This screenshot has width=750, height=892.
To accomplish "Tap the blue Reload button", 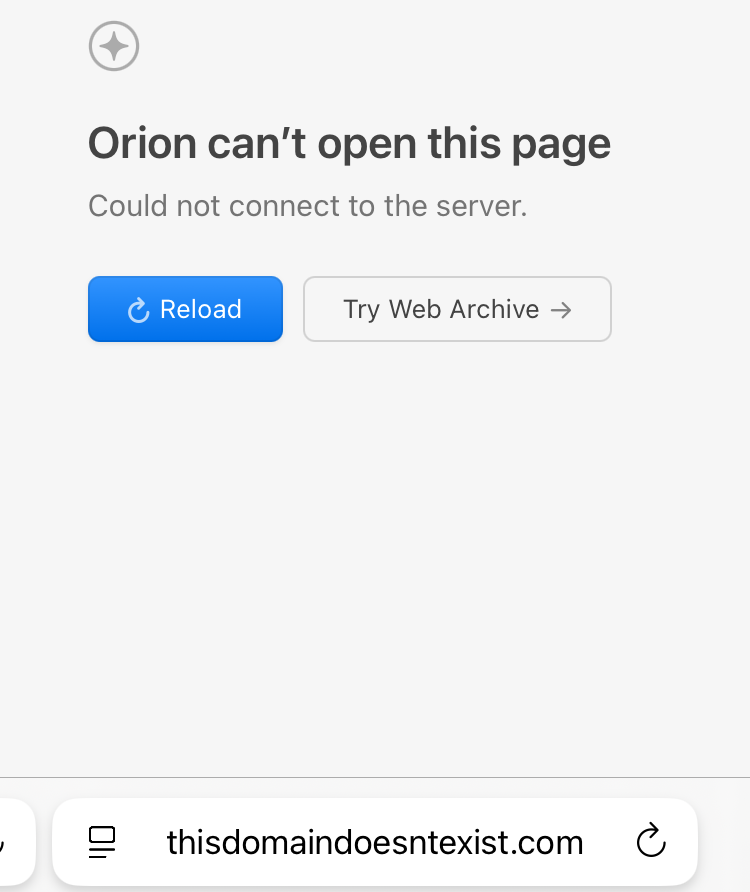I will pos(185,309).
